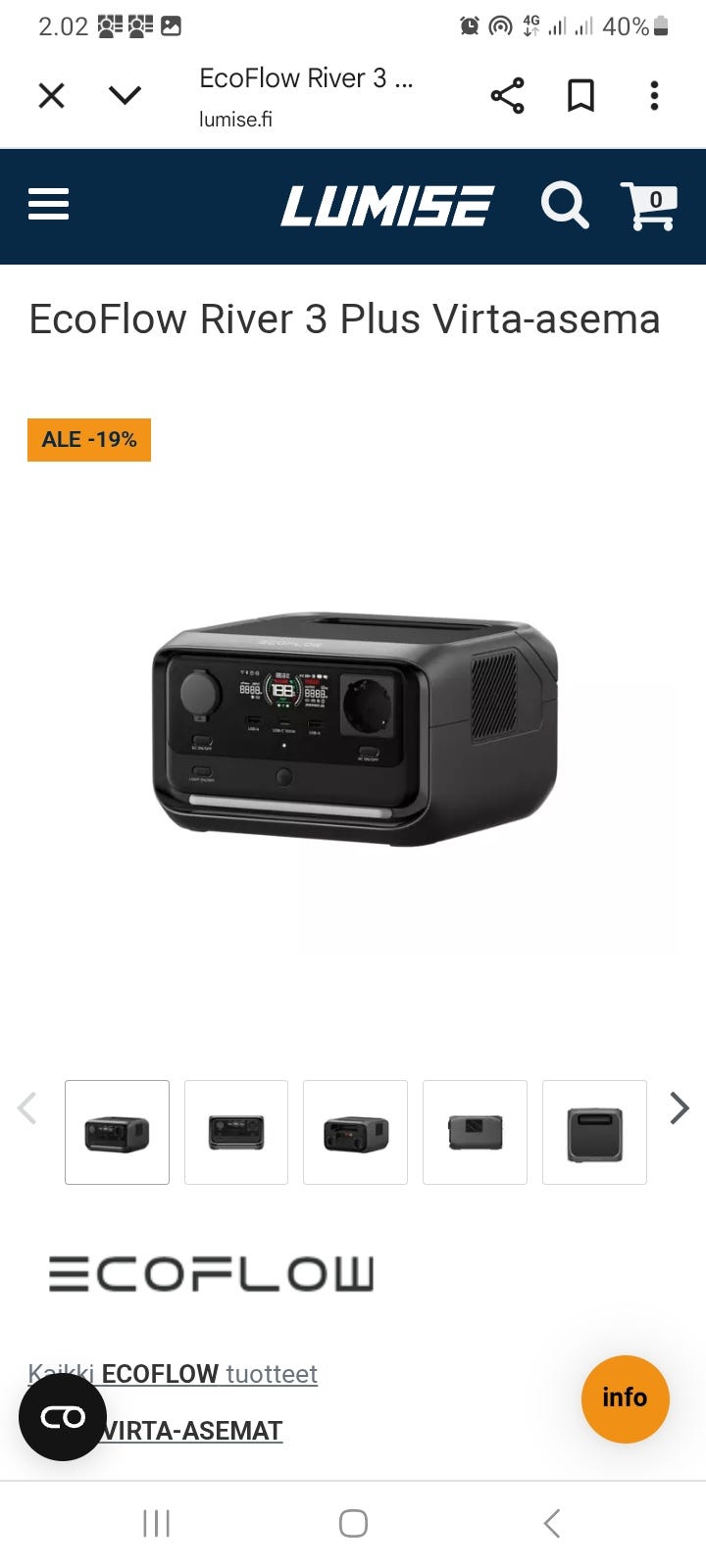The image size is (706, 1568).
Task: Open the VIRTA-ASEMAT category link
Action: [192, 1431]
